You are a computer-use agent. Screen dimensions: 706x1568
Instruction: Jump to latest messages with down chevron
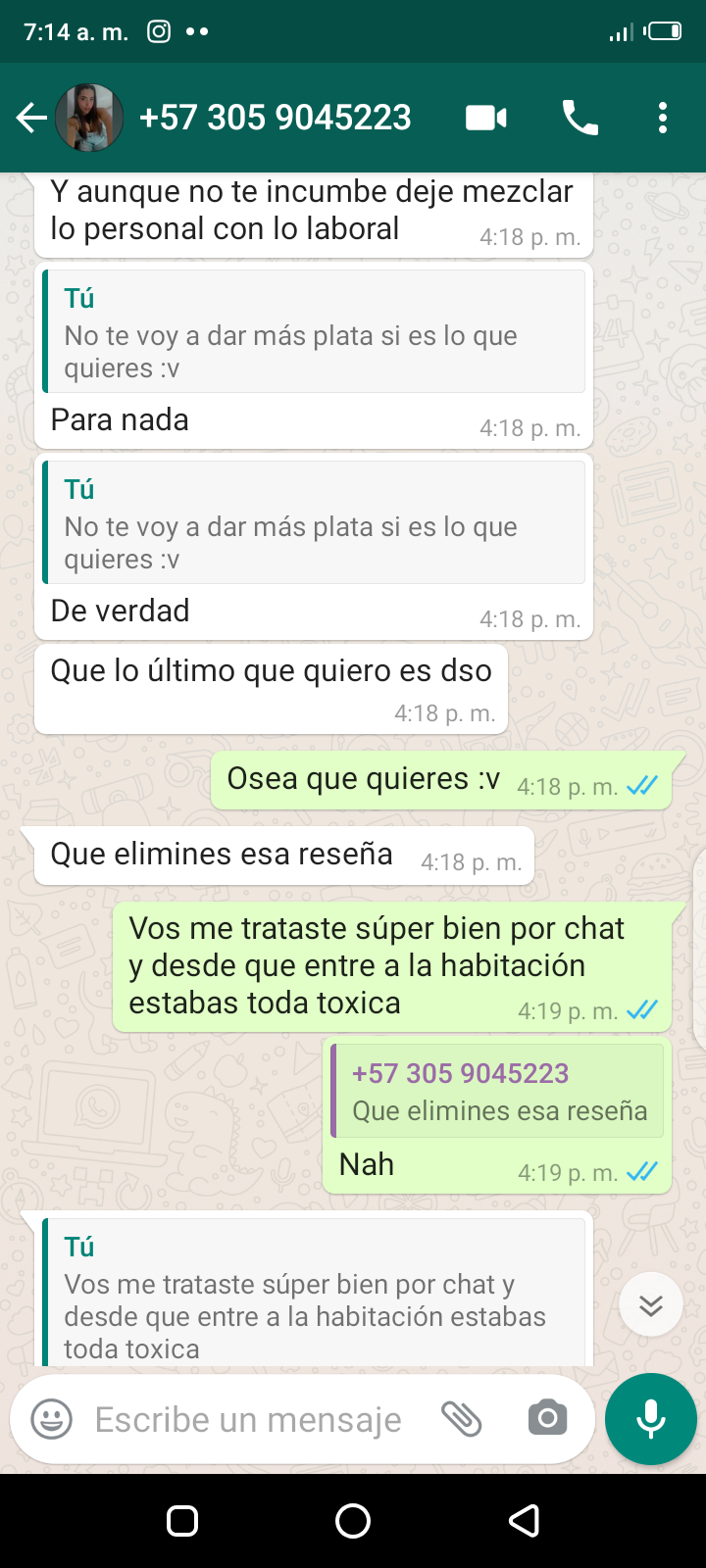coord(651,1304)
